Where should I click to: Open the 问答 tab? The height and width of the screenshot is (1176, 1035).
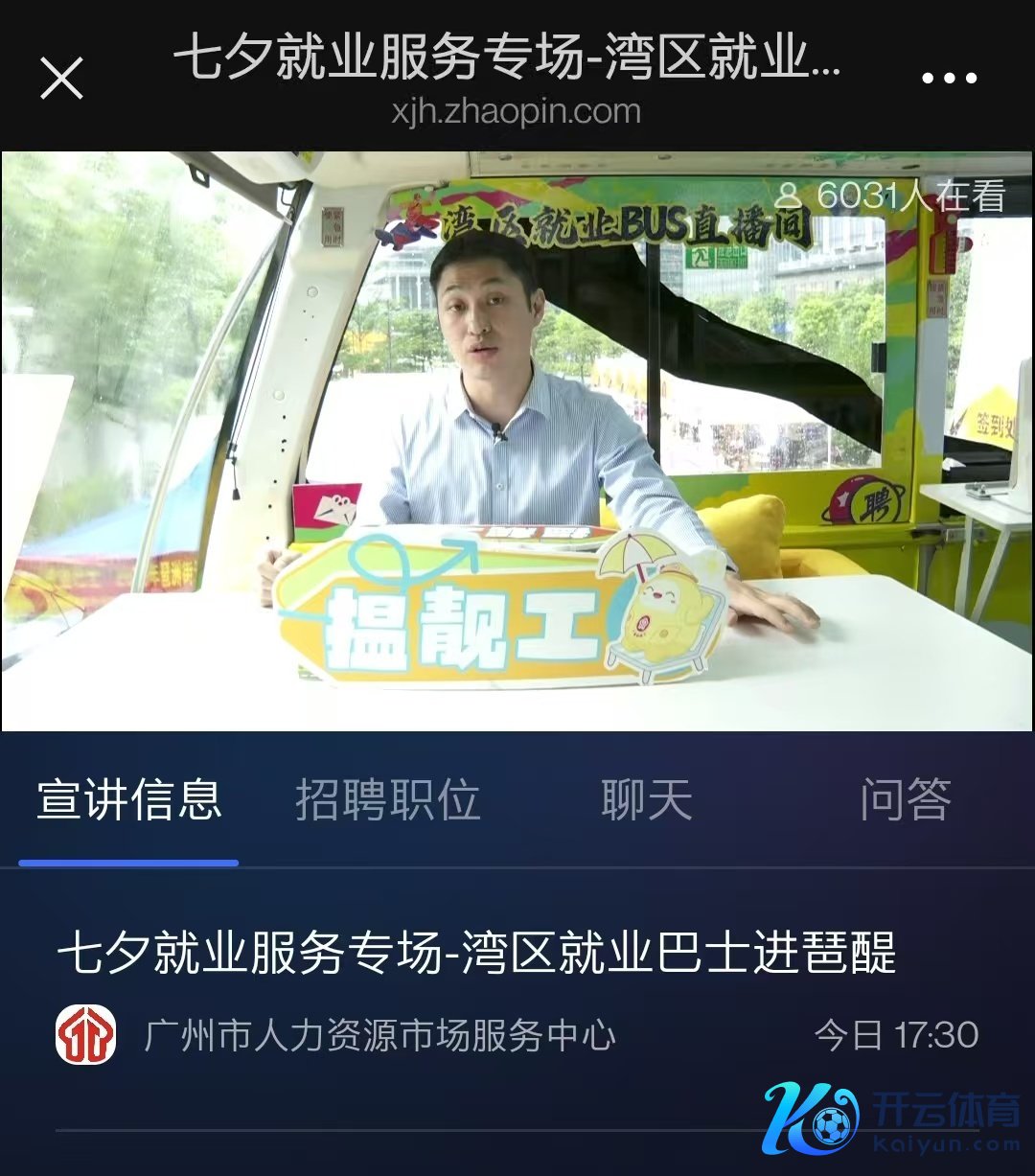905,799
